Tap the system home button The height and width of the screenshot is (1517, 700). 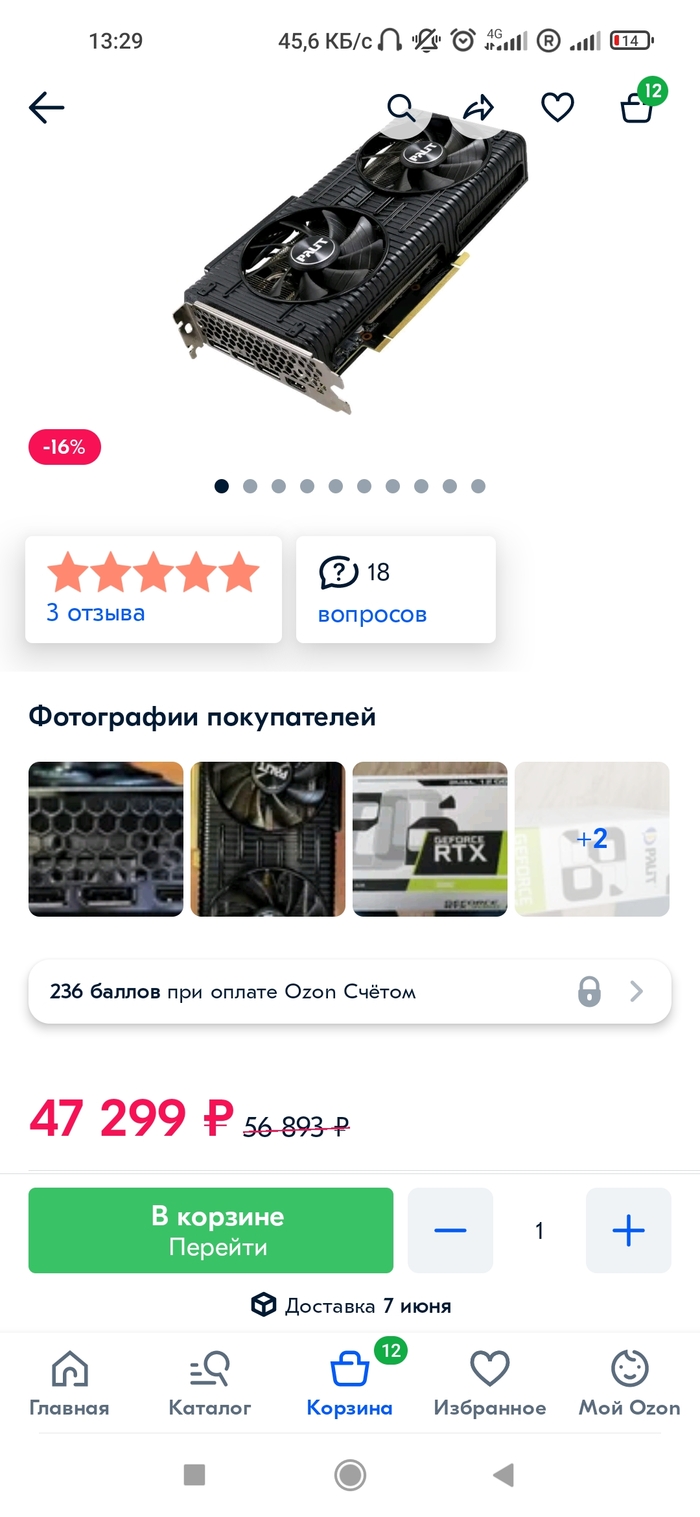[x=350, y=1474]
